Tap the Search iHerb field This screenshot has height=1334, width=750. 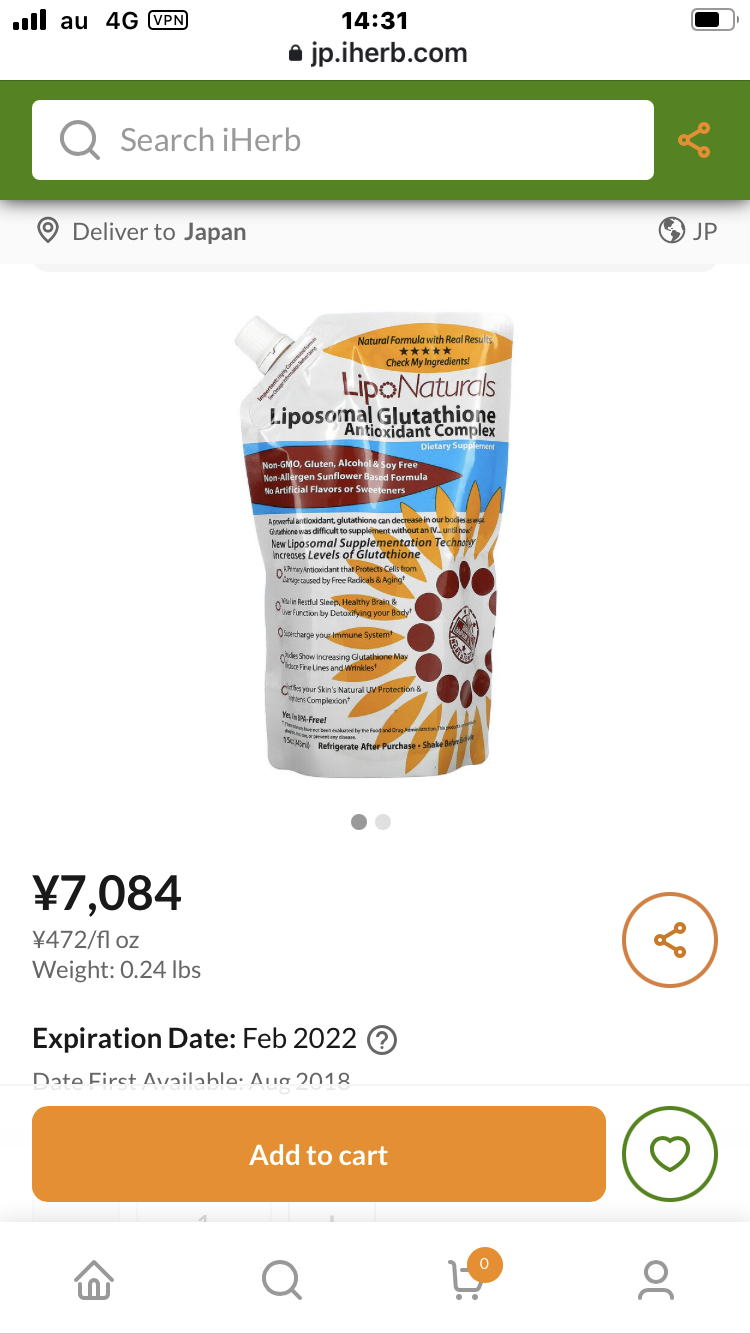point(342,140)
